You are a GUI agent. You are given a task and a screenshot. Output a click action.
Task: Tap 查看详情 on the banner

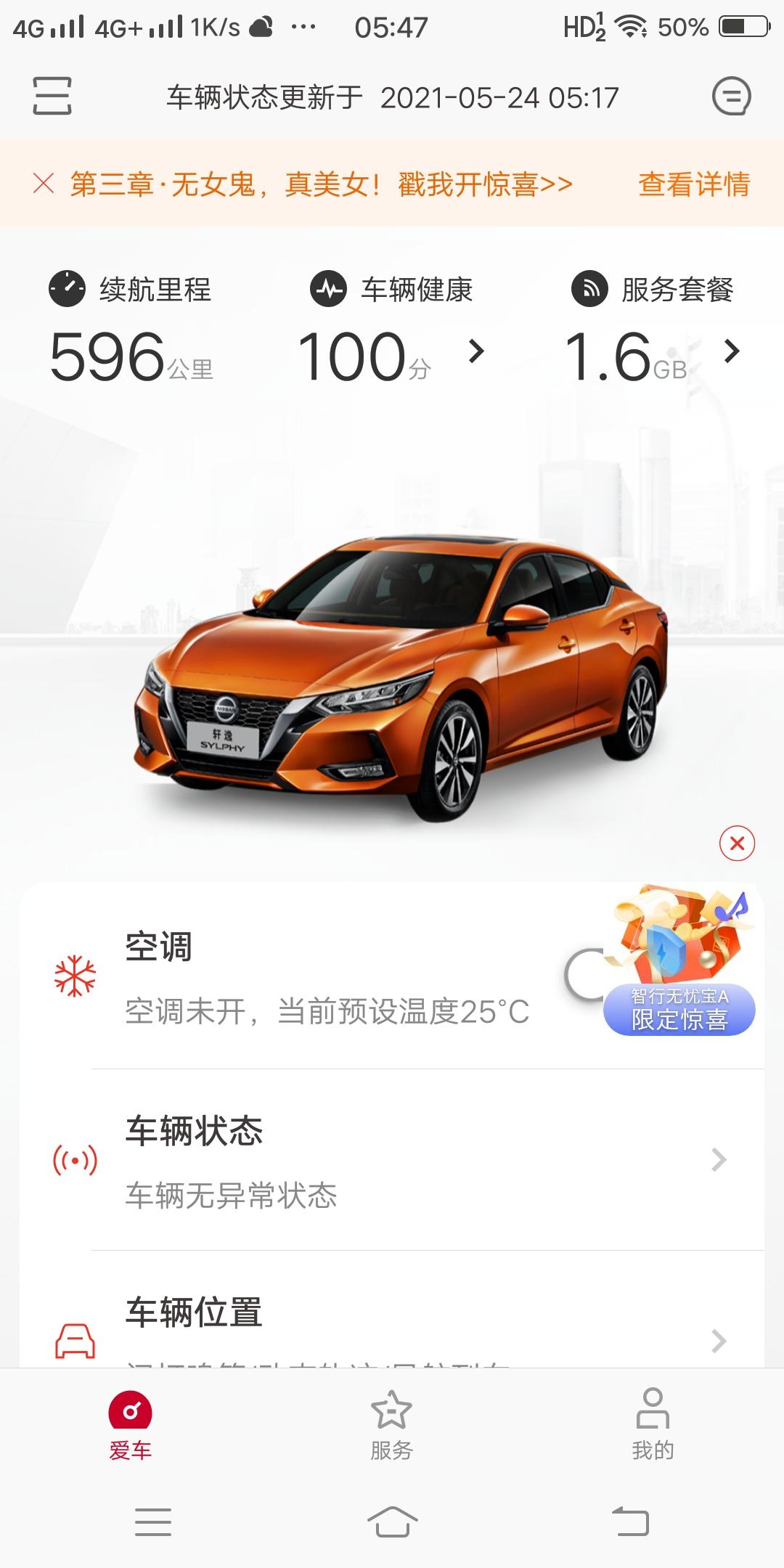point(694,184)
